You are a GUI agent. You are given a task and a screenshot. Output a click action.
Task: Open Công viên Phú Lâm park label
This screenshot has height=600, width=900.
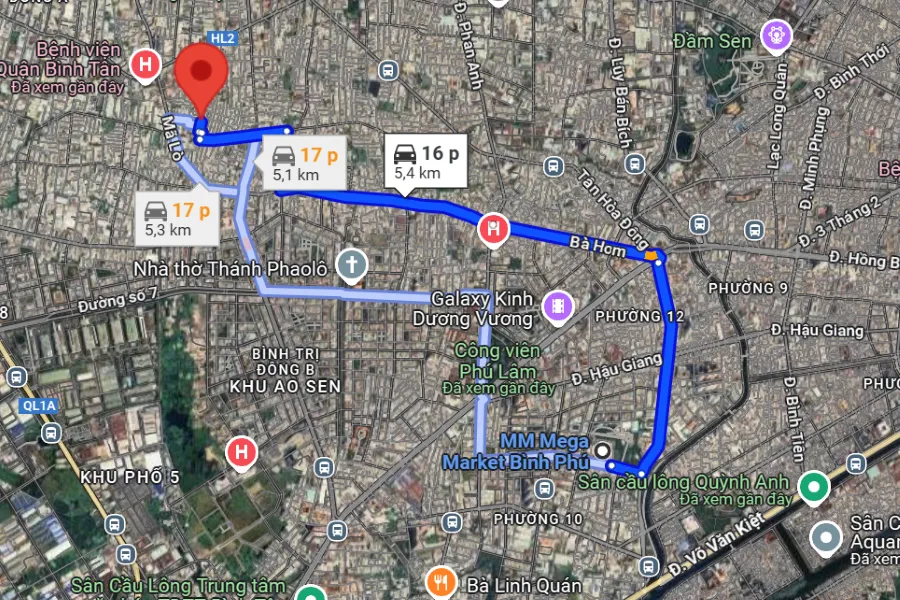point(497,351)
